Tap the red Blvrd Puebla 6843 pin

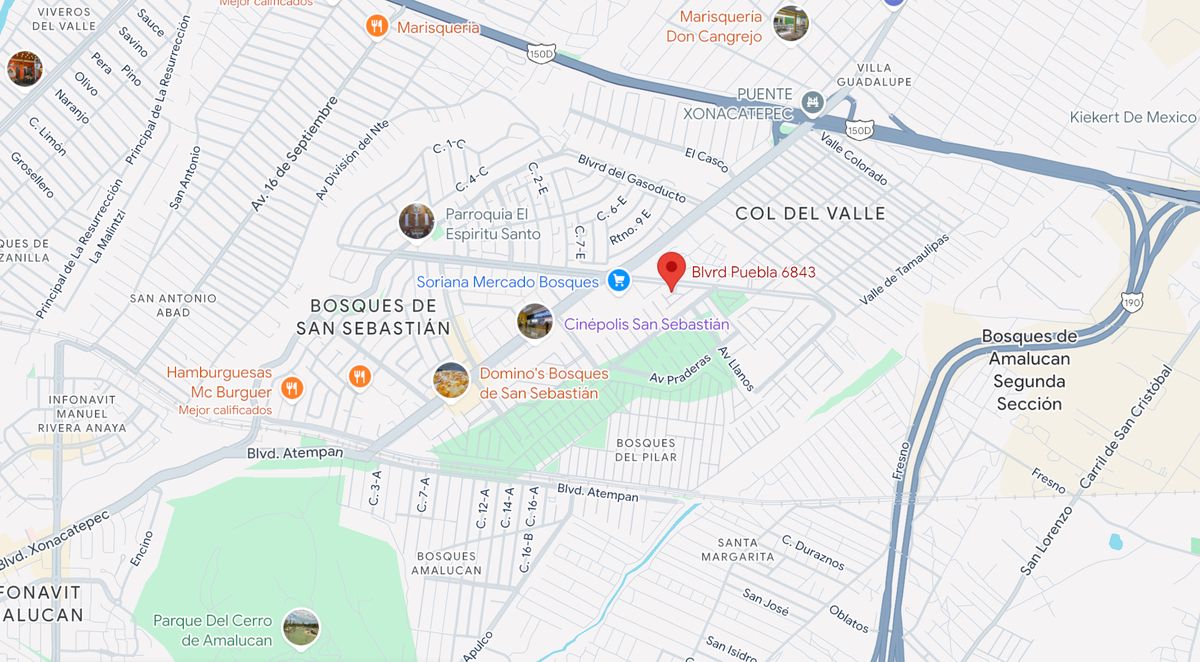pos(671,268)
